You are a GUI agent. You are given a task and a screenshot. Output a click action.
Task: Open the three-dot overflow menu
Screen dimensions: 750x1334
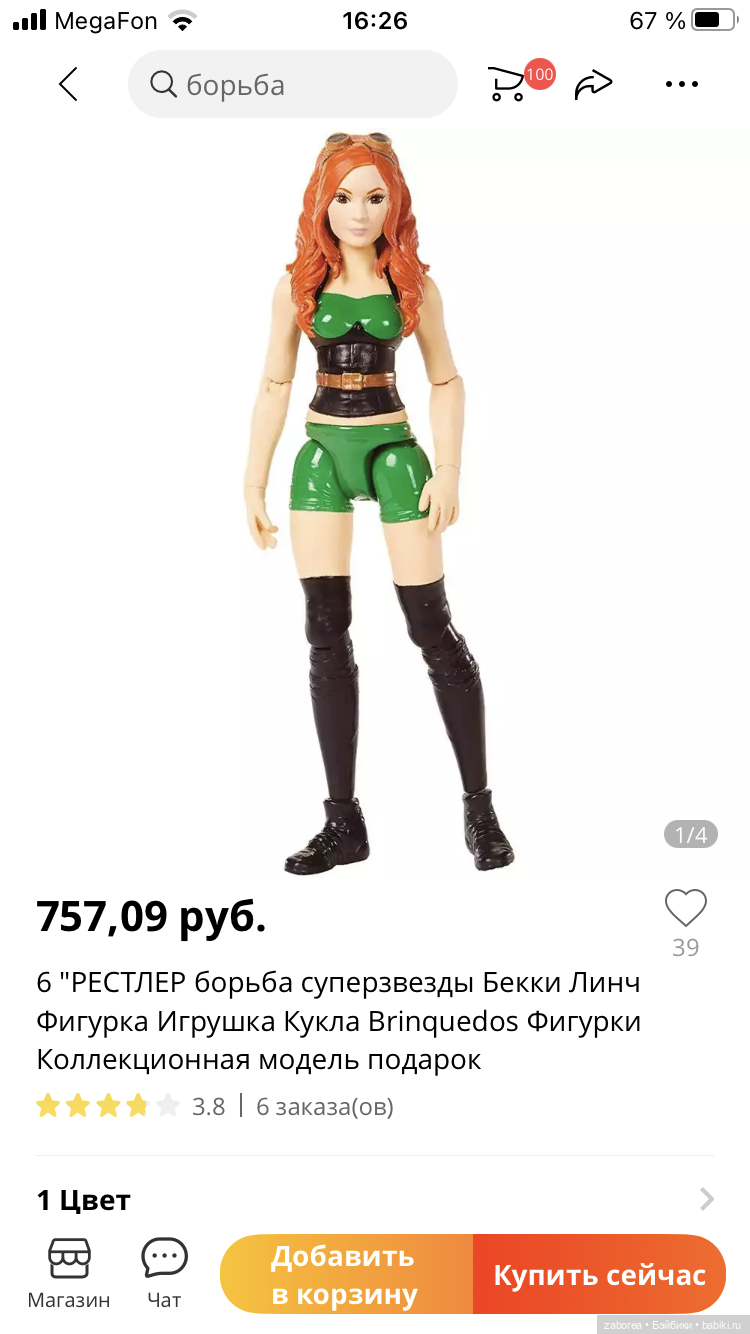tap(681, 84)
